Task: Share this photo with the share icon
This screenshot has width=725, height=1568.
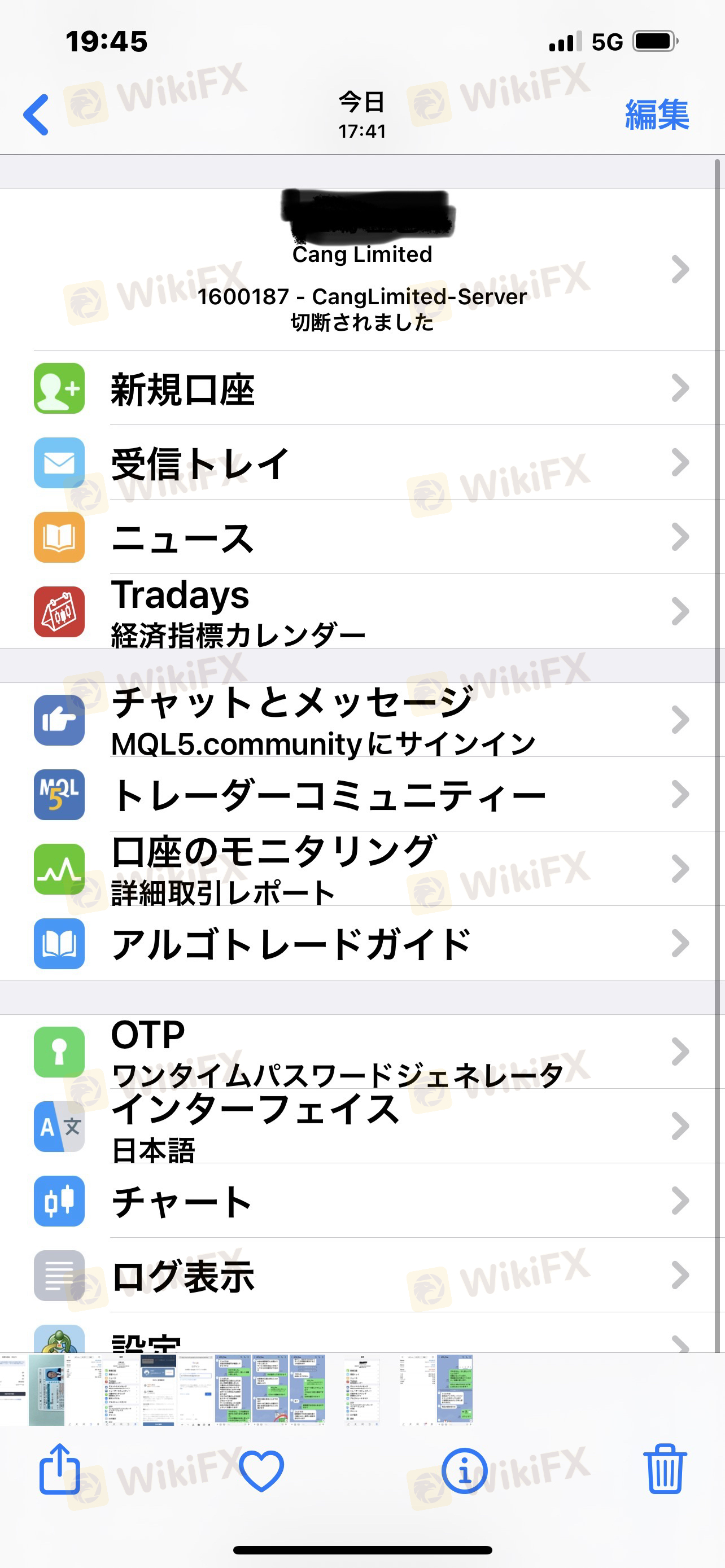Action: 60,1469
